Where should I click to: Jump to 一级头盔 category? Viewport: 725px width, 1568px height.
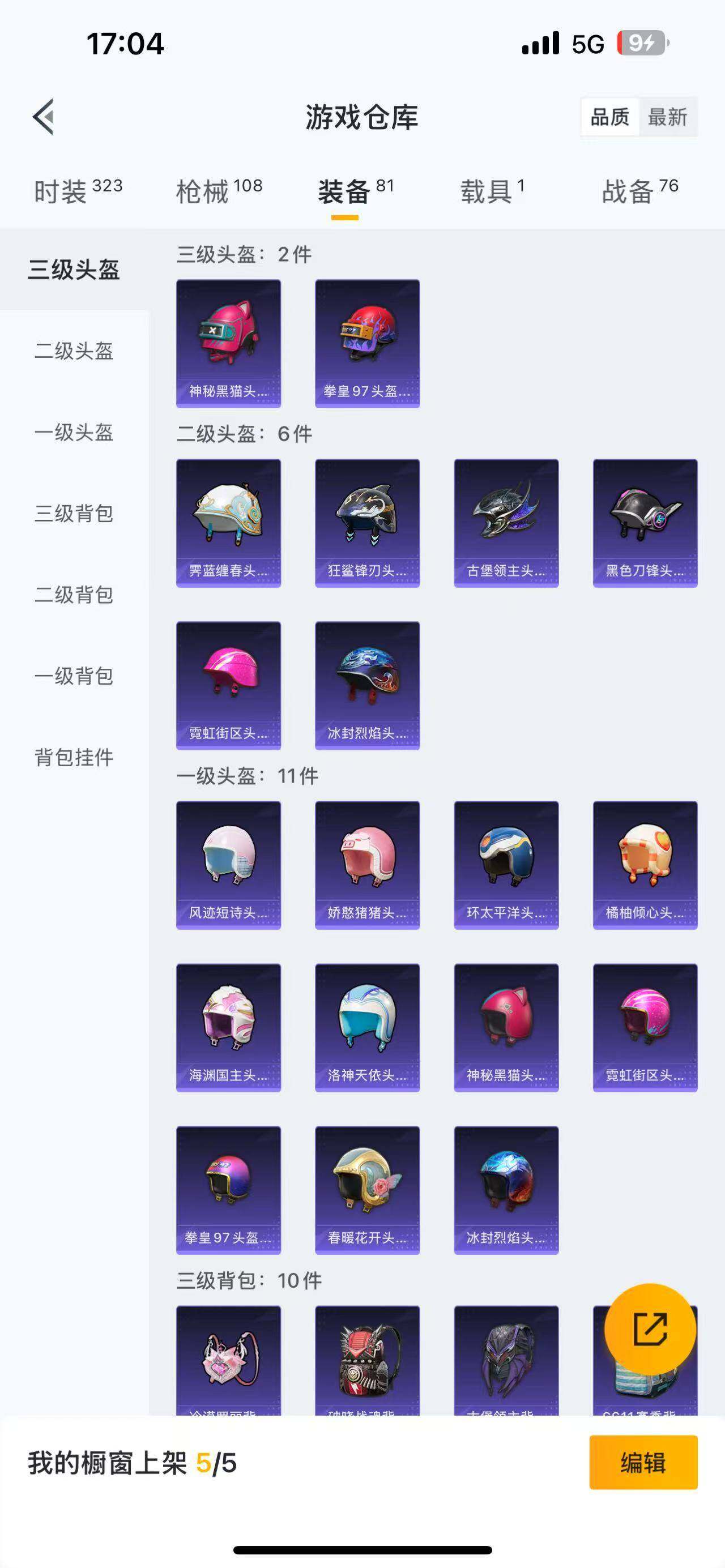[x=74, y=432]
